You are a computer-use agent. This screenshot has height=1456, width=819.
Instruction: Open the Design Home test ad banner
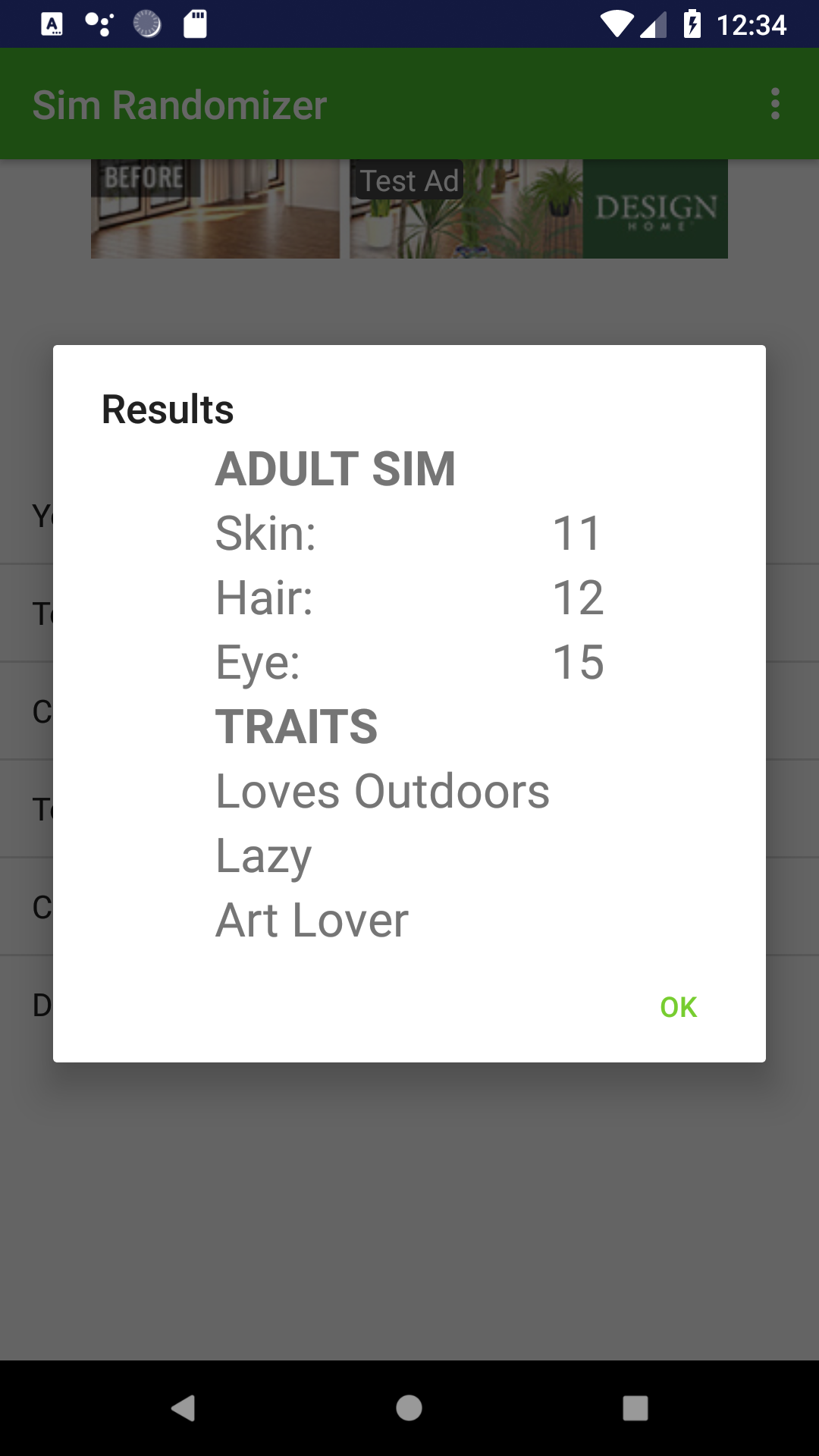(409, 209)
